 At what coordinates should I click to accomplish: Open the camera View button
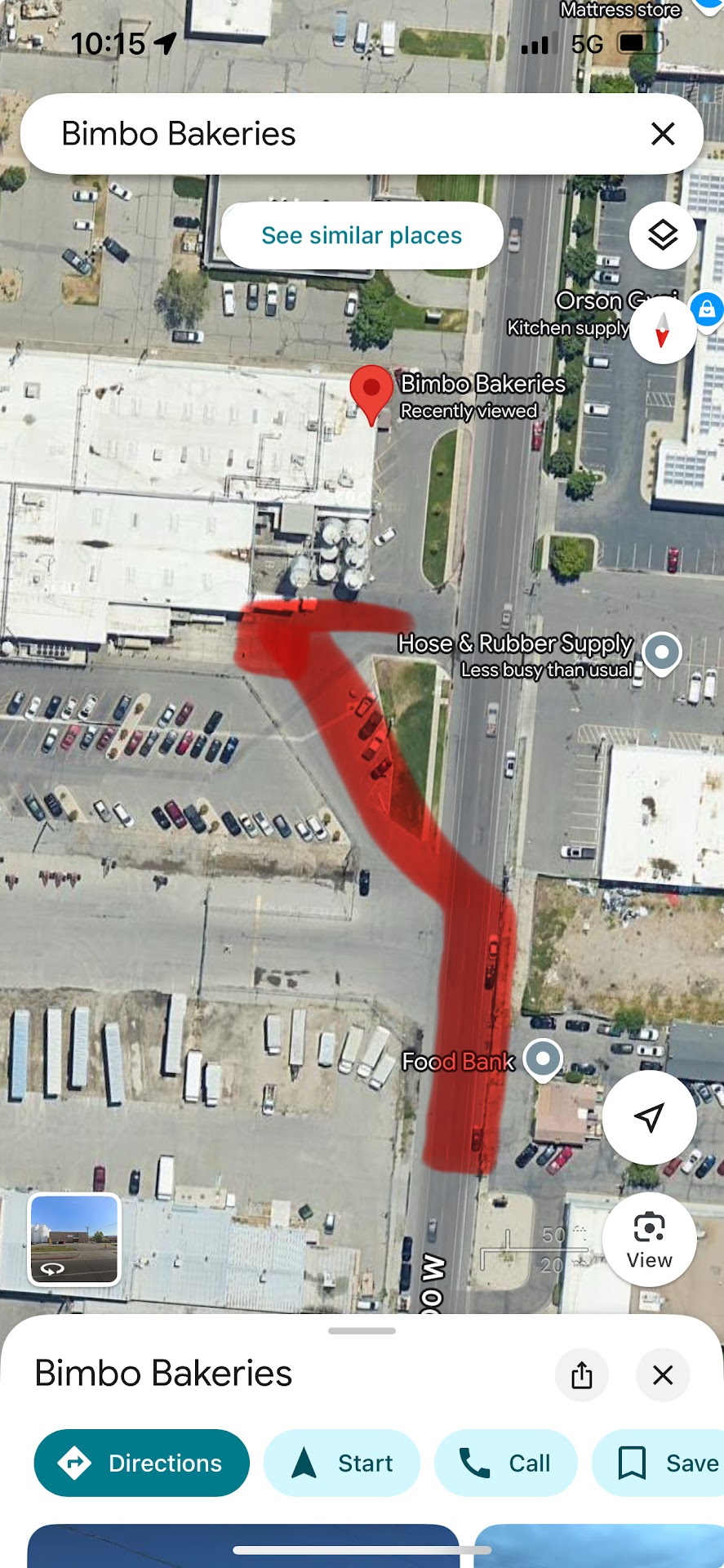[x=649, y=1240]
